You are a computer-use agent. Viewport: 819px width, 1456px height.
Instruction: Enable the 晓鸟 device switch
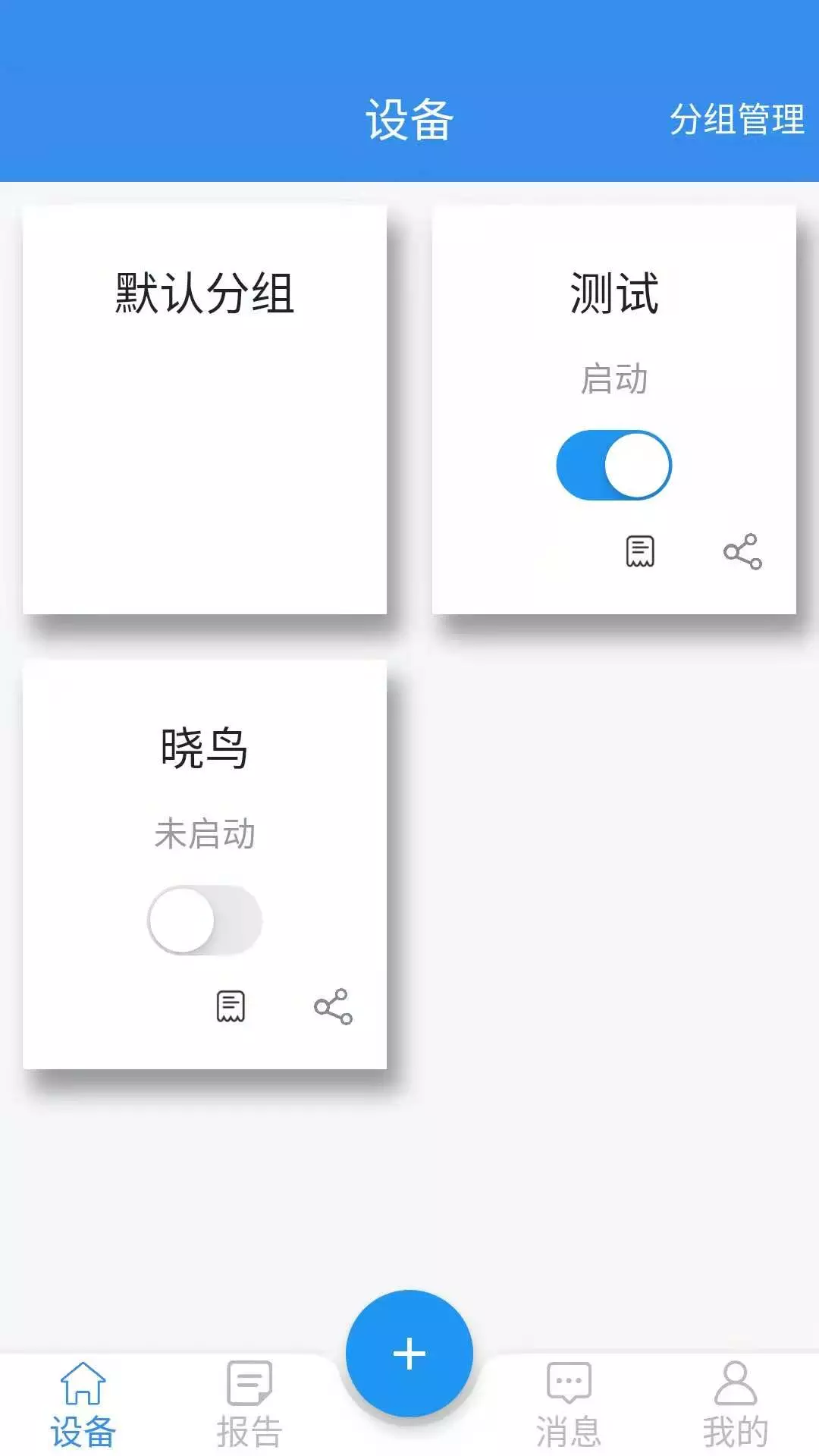[x=205, y=920]
